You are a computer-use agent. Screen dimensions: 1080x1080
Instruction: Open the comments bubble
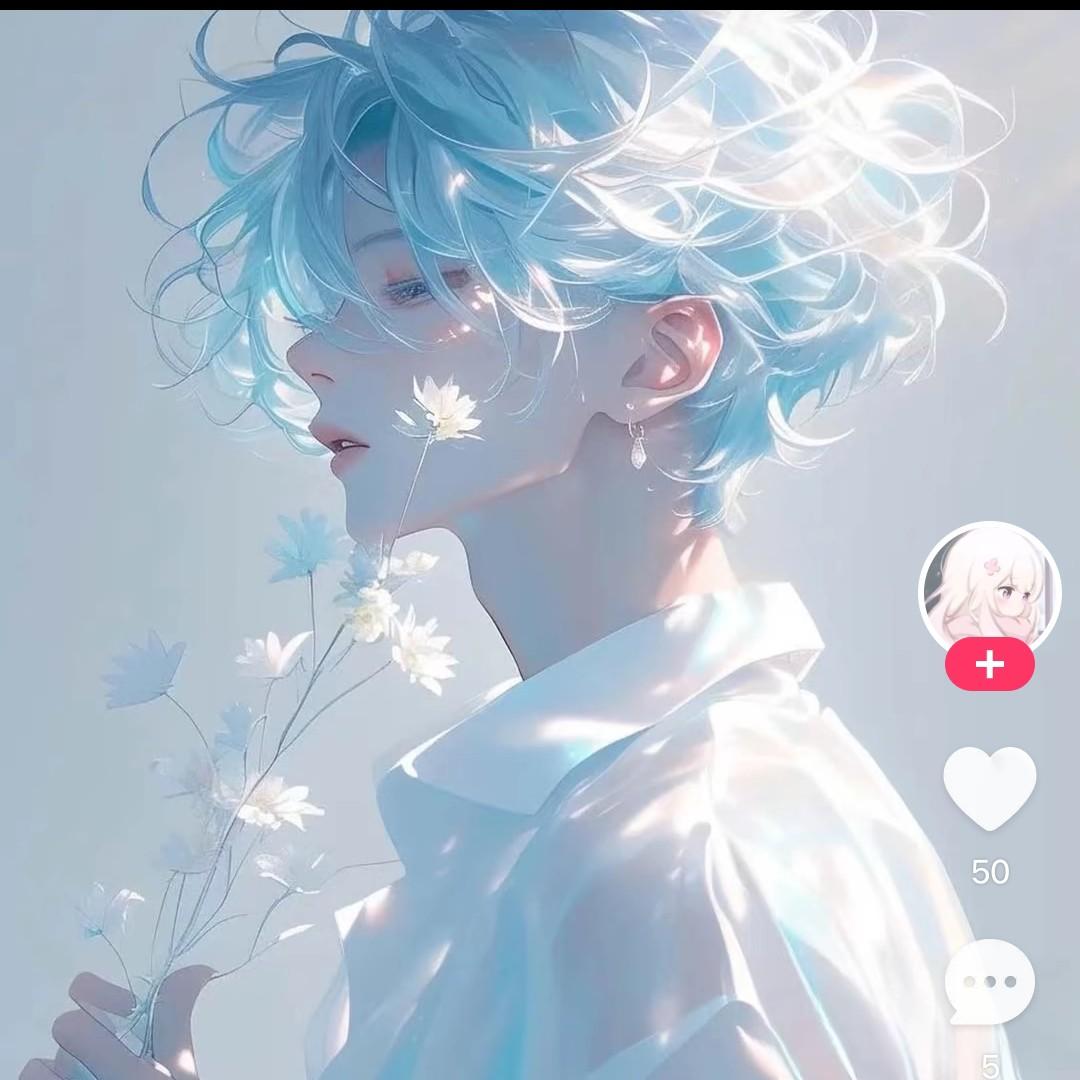tap(989, 981)
